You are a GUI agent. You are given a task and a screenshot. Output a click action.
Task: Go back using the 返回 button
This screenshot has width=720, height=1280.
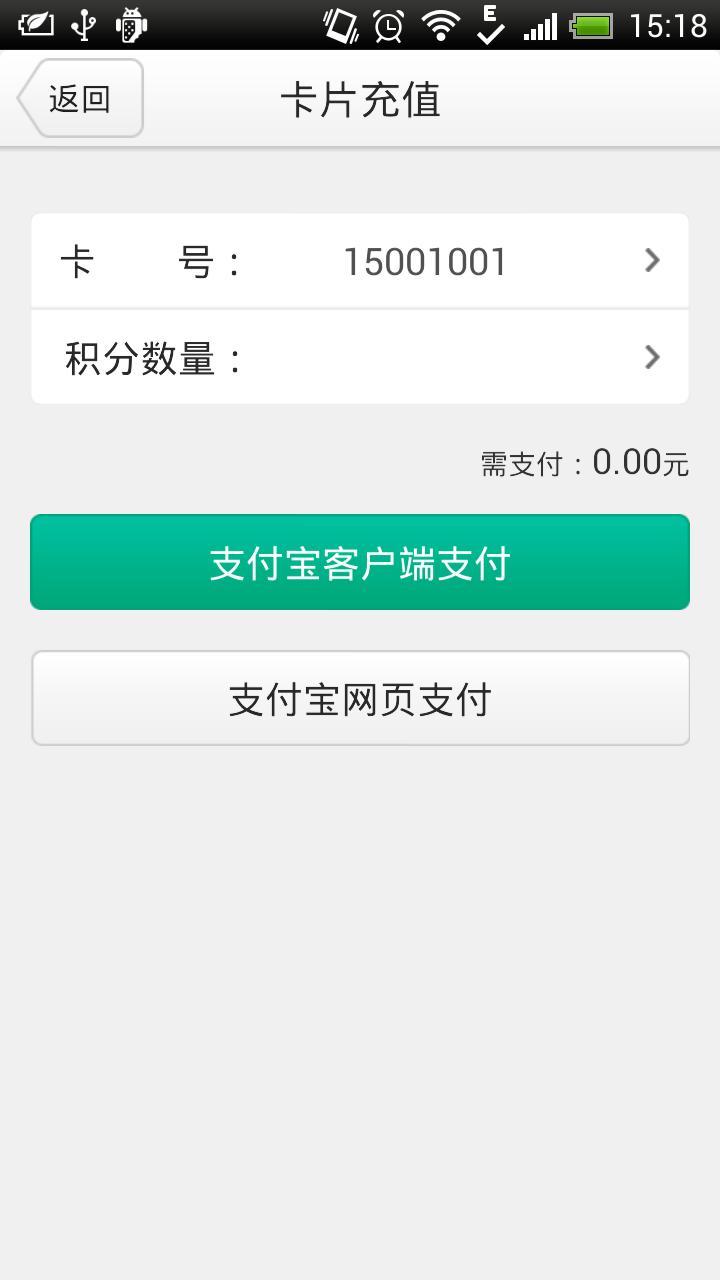pyautogui.click(x=80, y=98)
